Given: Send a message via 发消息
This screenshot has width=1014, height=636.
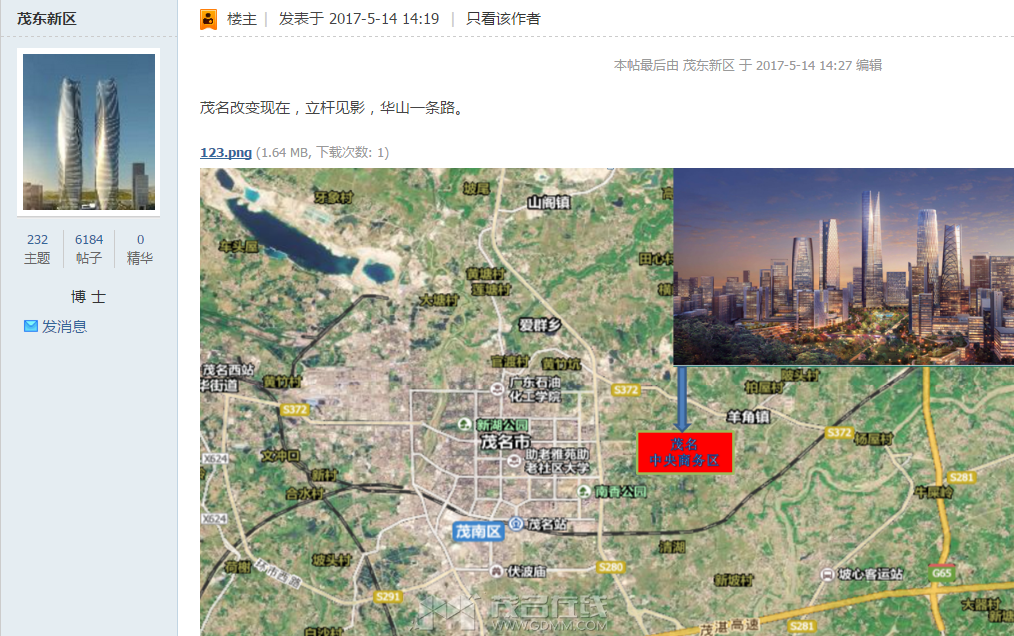Looking at the screenshot, I should pyautogui.click(x=64, y=326).
